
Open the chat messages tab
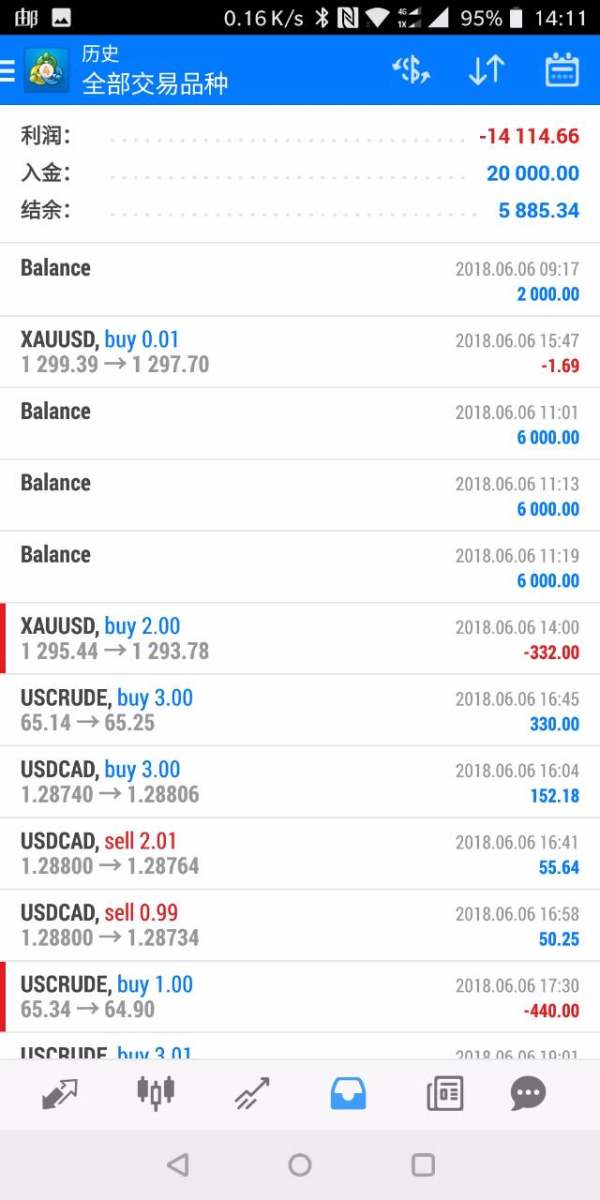(x=528, y=1093)
